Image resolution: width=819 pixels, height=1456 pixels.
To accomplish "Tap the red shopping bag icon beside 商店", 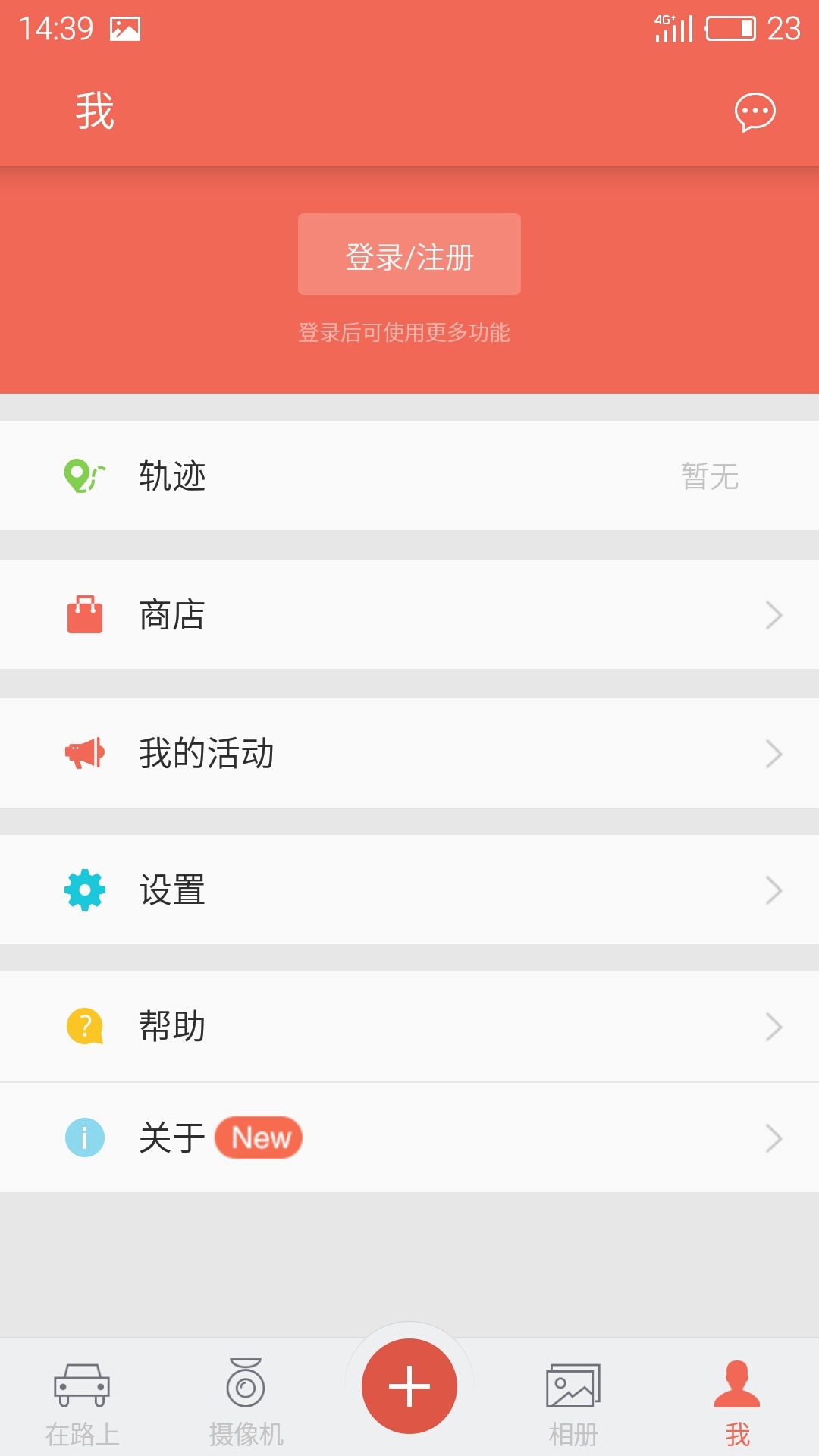I will pos(86,614).
